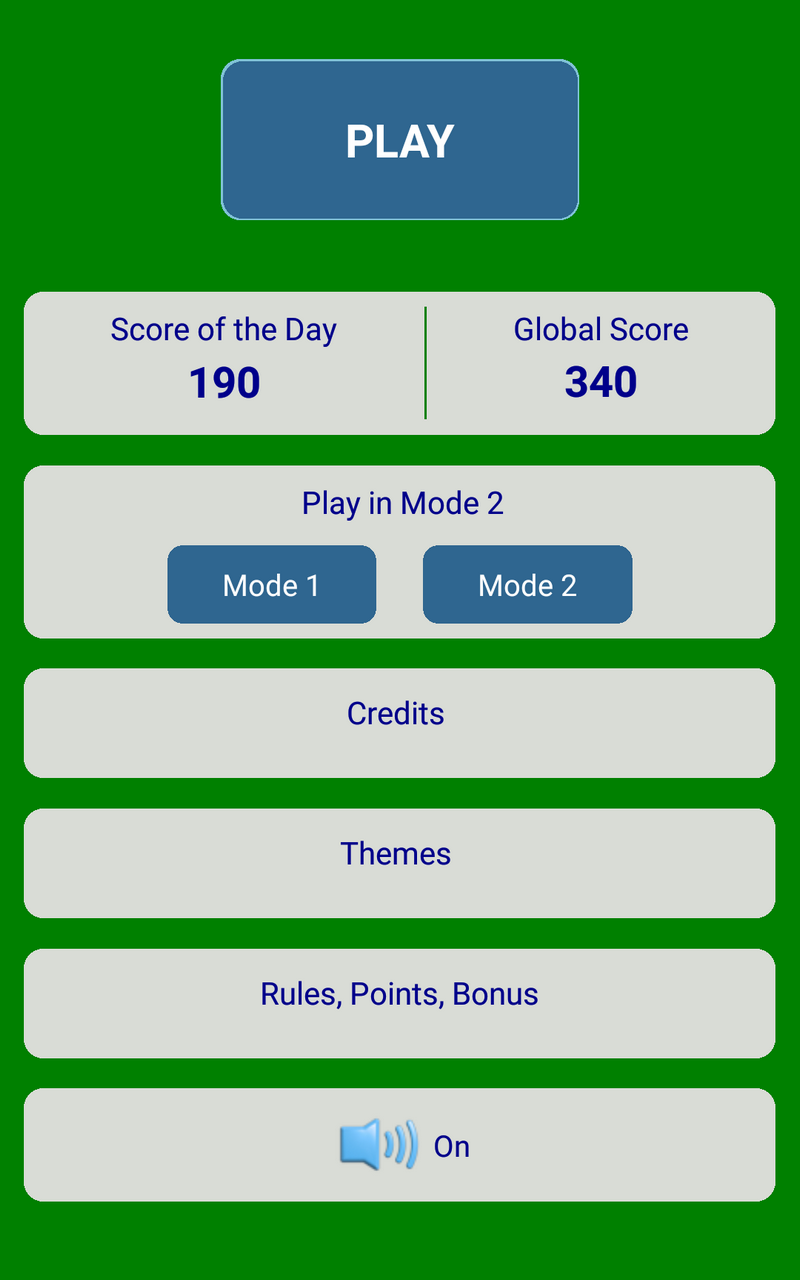Select Mode 1
Image resolution: width=800 pixels, height=1280 pixels.
point(271,584)
